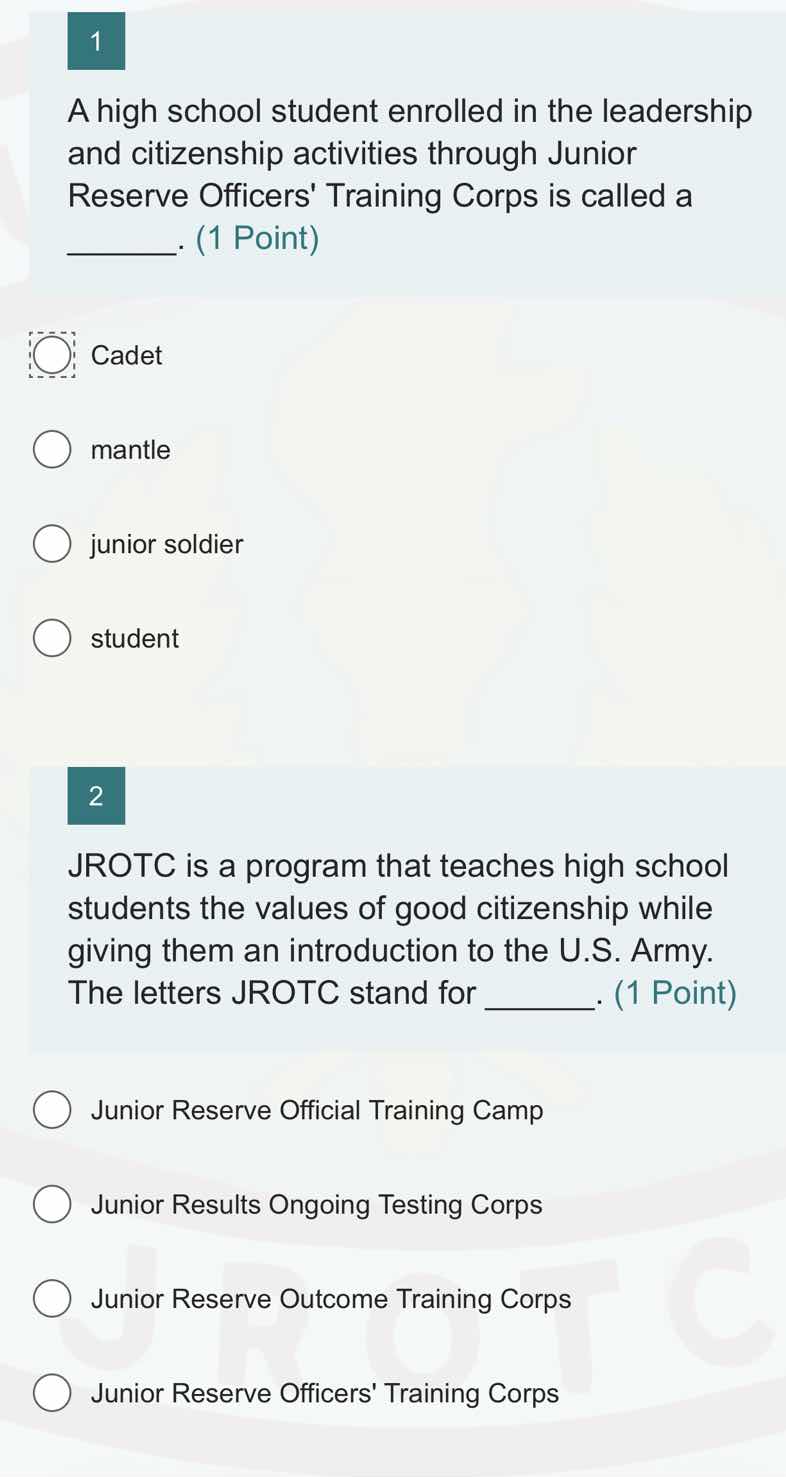Click the question 1 number badge
The height and width of the screenshot is (1477, 786).
[96, 41]
